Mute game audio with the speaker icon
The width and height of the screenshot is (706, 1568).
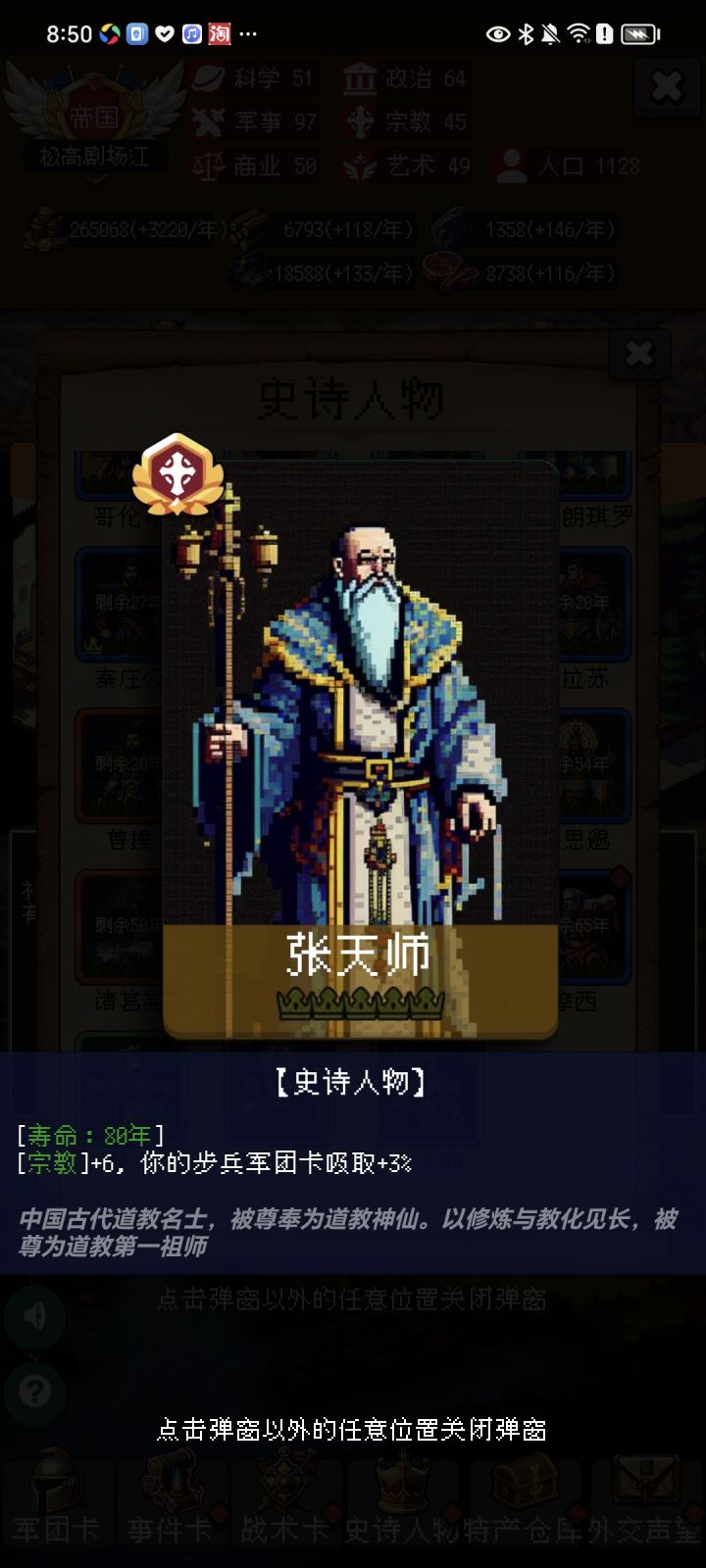pos(35,1318)
